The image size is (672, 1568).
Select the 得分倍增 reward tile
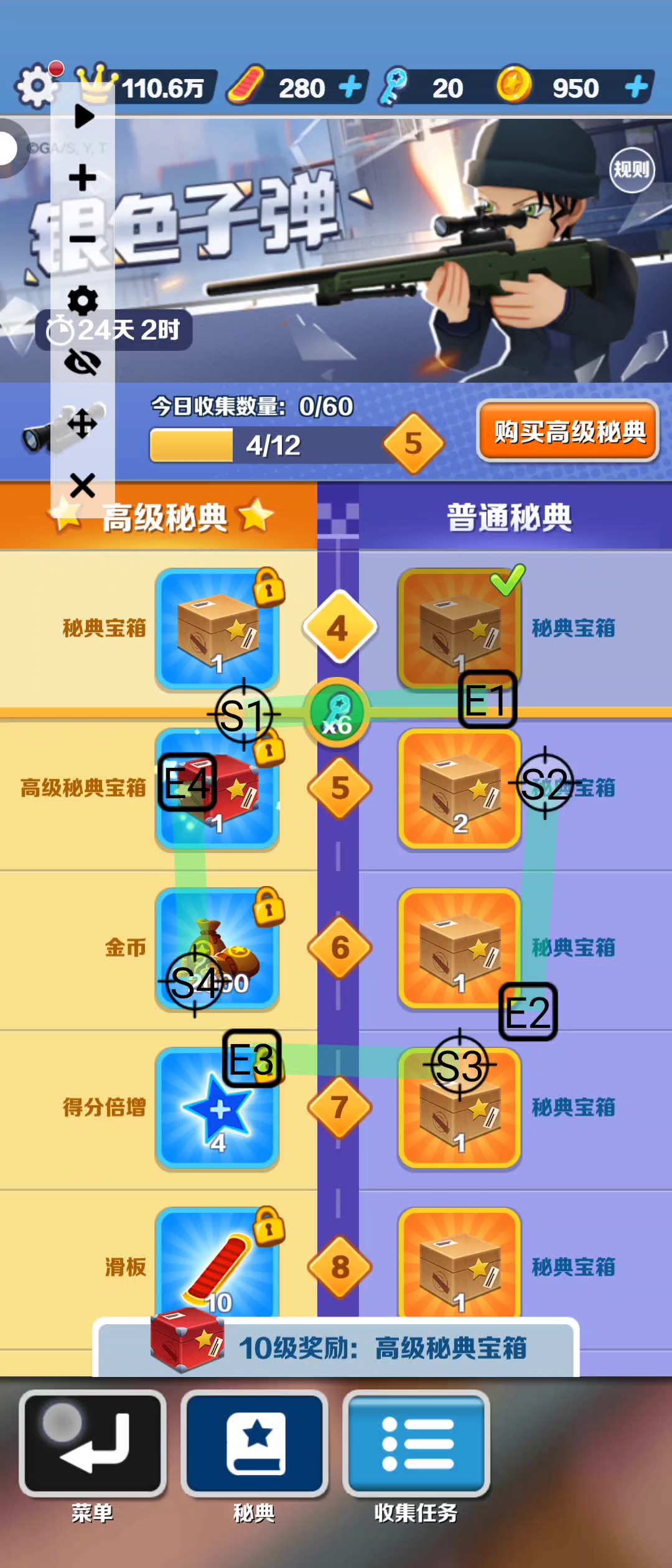tap(217, 1108)
